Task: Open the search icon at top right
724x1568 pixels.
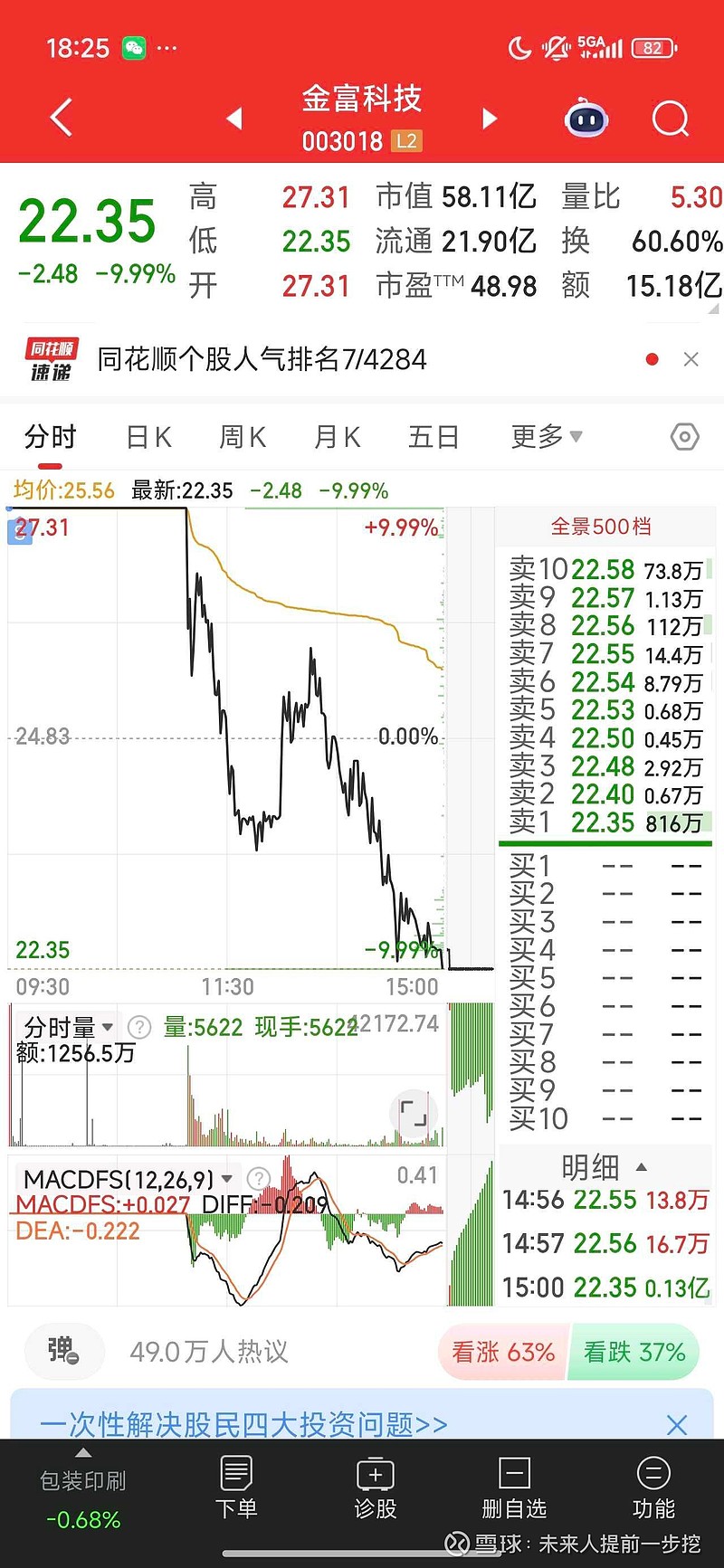Action: click(670, 118)
